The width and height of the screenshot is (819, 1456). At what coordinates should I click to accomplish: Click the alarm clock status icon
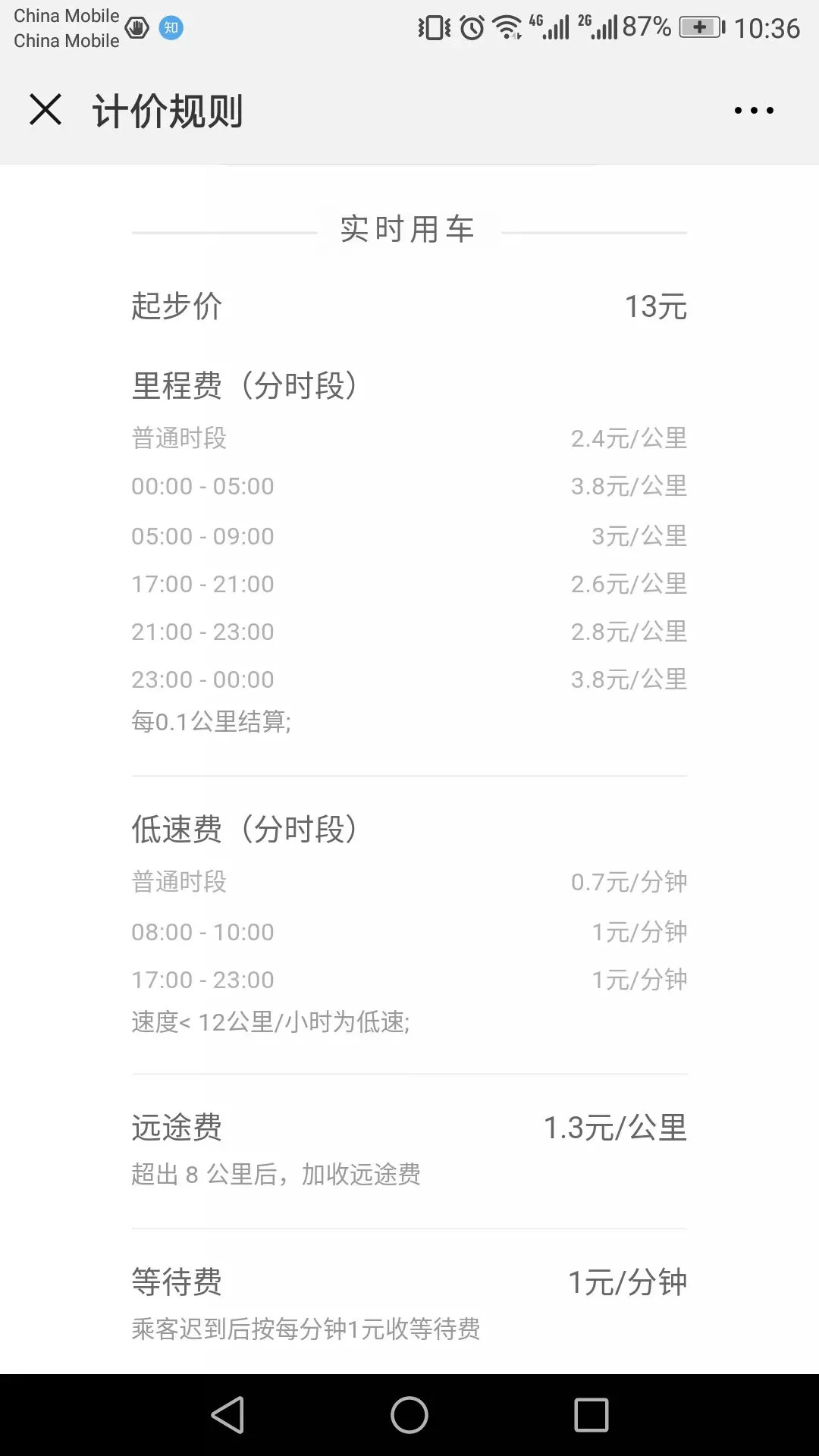470,27
